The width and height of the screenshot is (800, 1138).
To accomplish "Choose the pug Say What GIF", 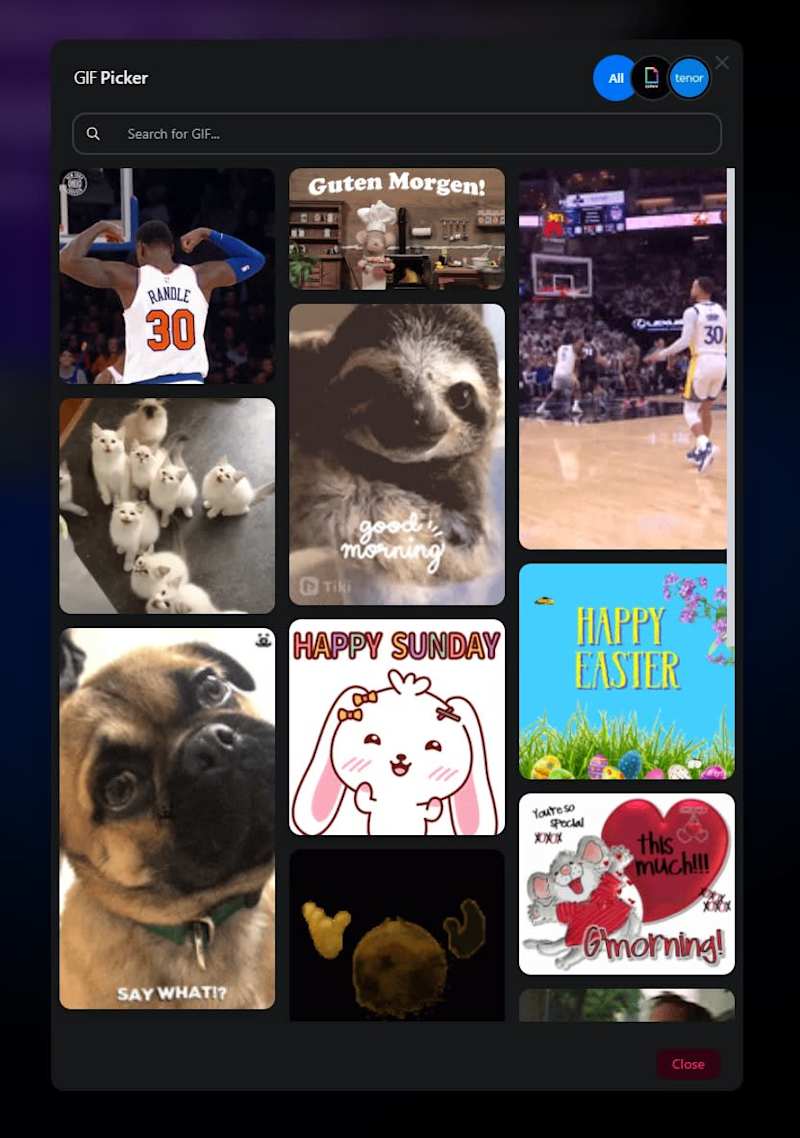I will click(x=167, y=818).
